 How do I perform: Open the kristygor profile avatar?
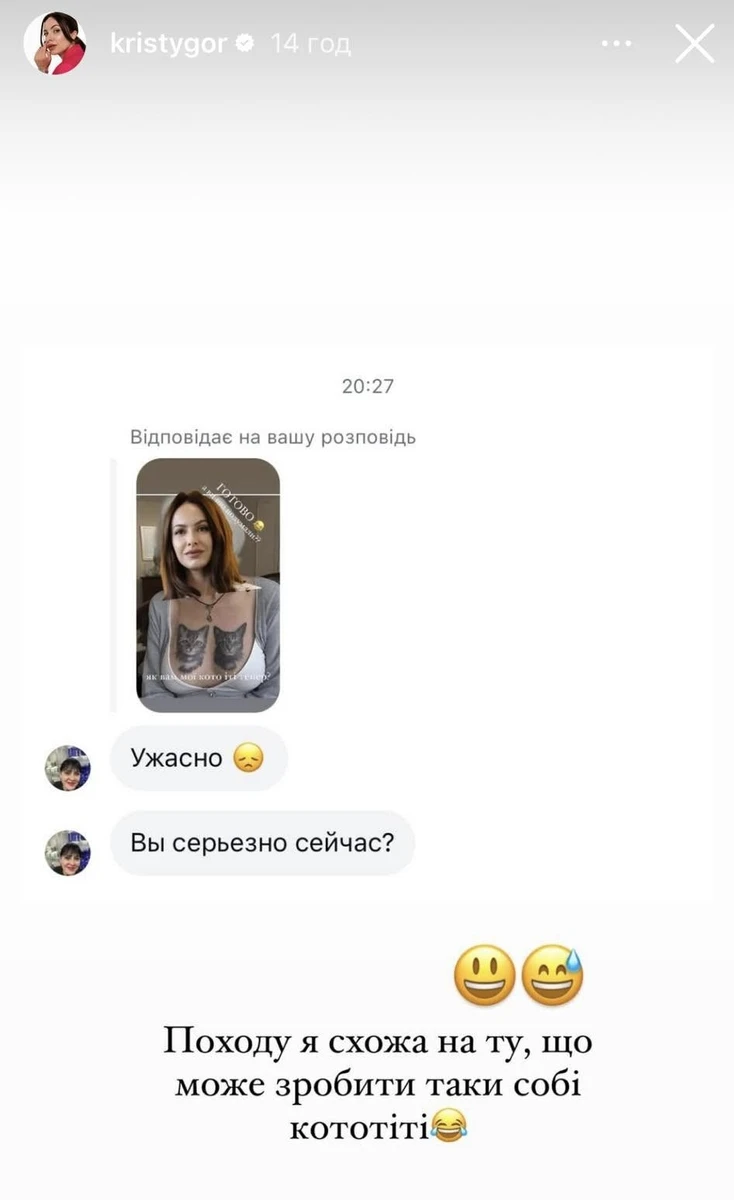tap(55, 43)
